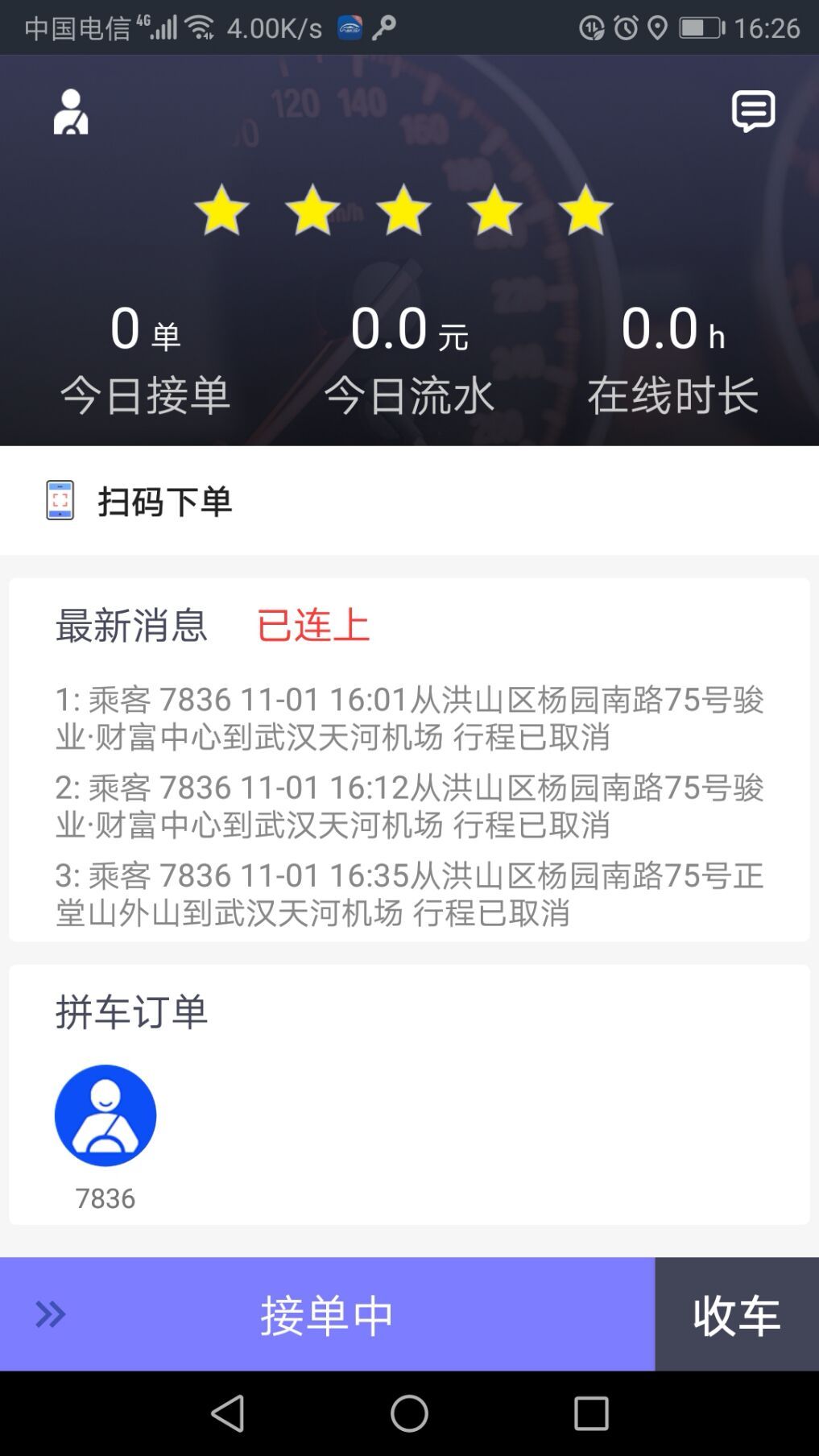
Task: Tap 扫码下单 to place scan order
Action: coord(164,500)
